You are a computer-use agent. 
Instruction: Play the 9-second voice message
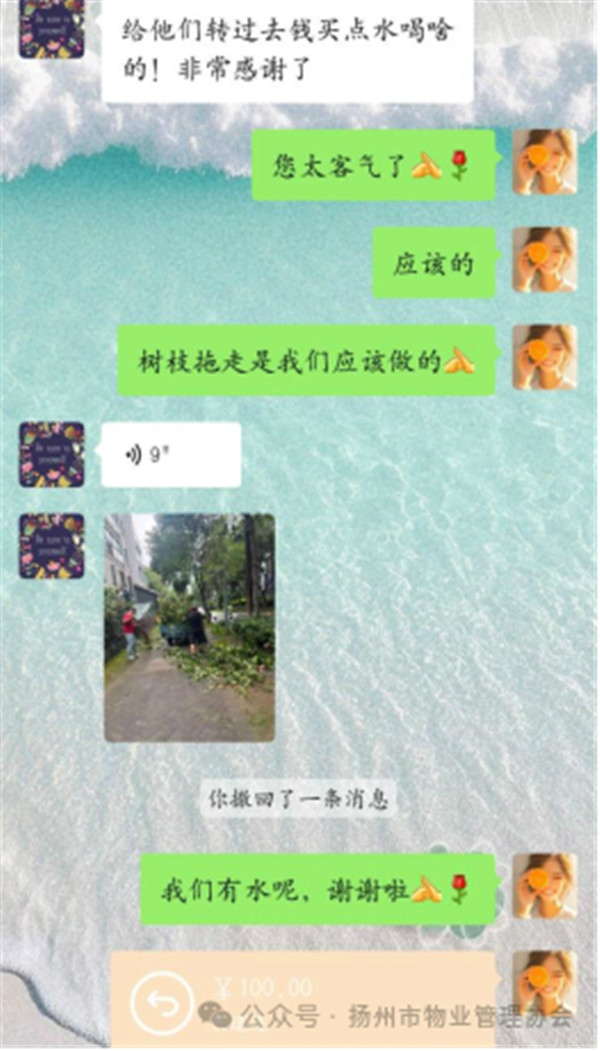(171, 454)
